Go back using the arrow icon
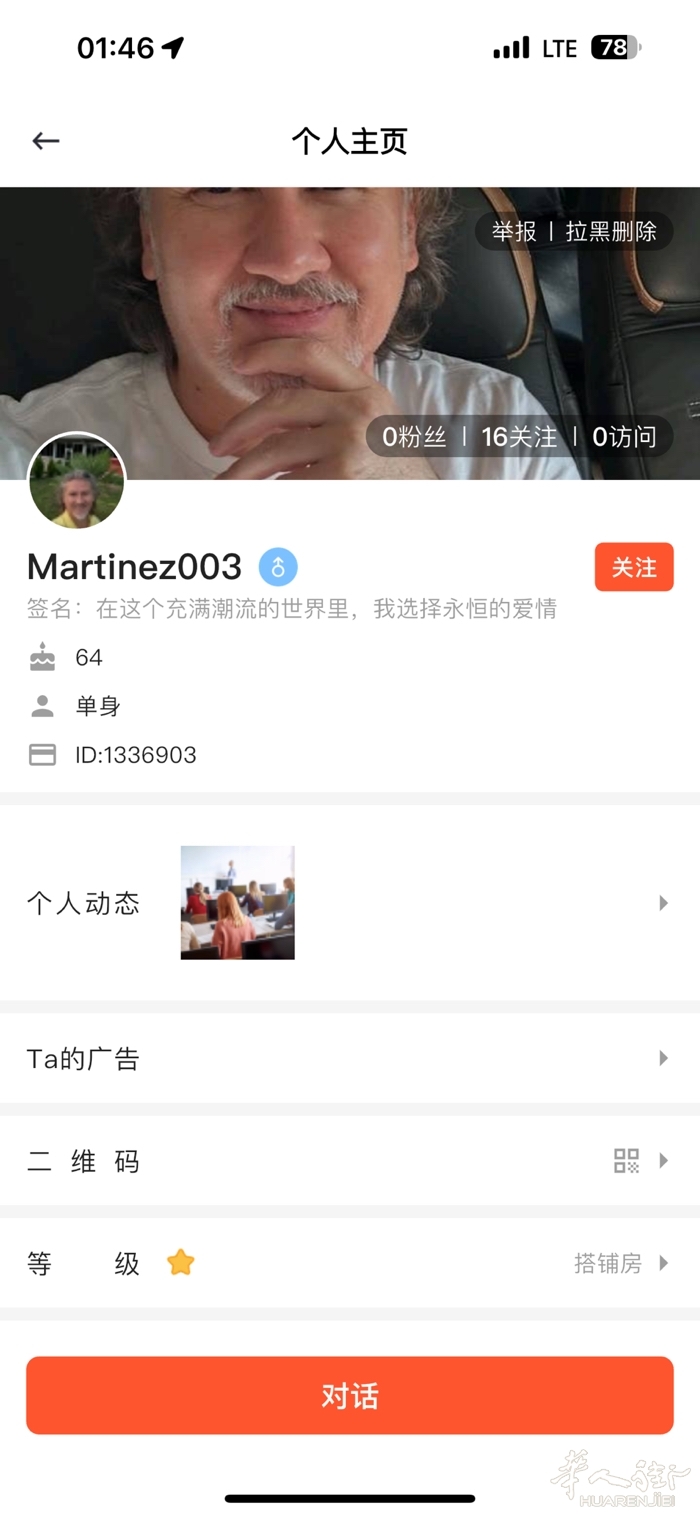700x1516 pixels. 46,141
